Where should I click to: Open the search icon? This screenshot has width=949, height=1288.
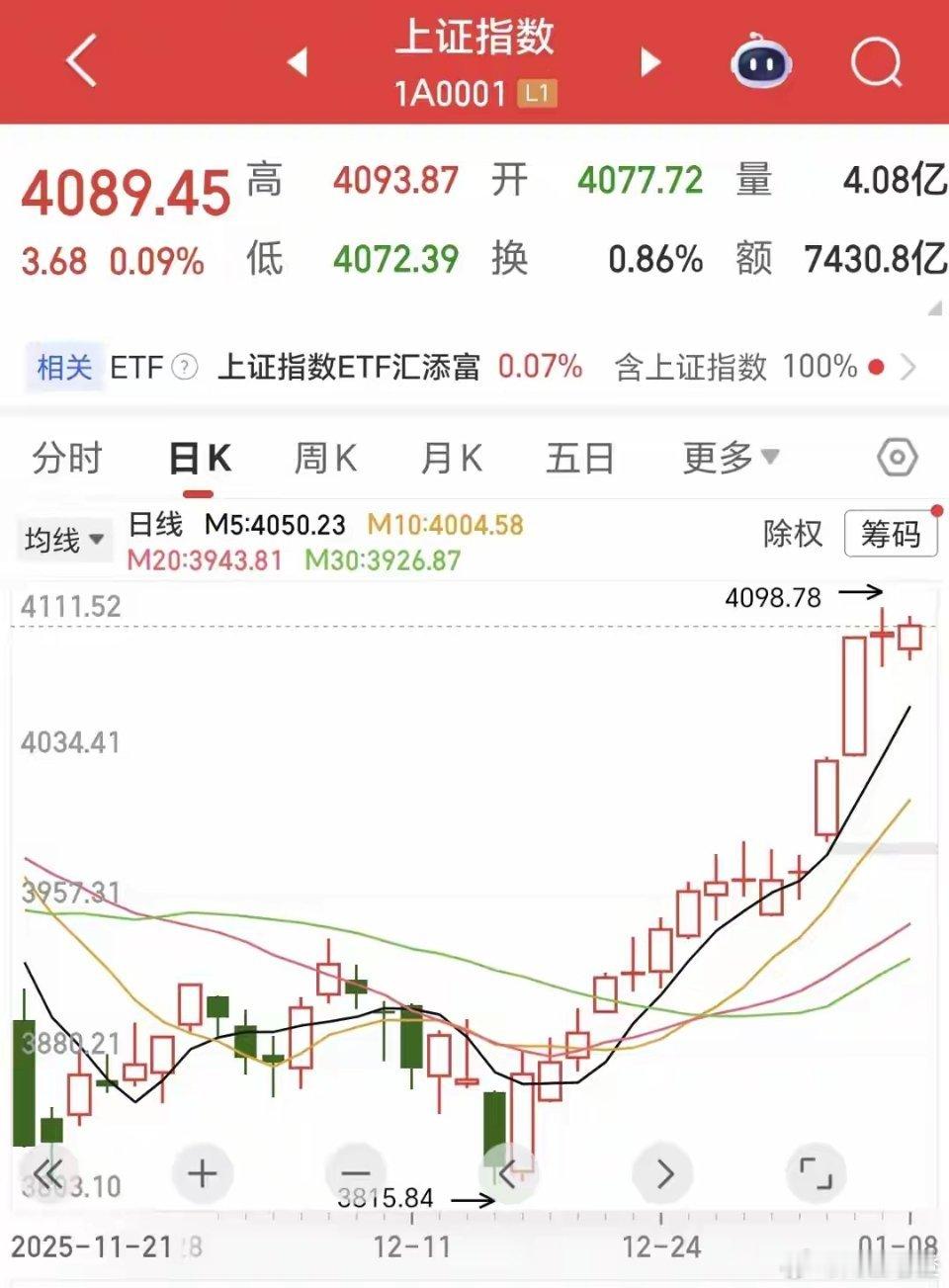point(874,61)
